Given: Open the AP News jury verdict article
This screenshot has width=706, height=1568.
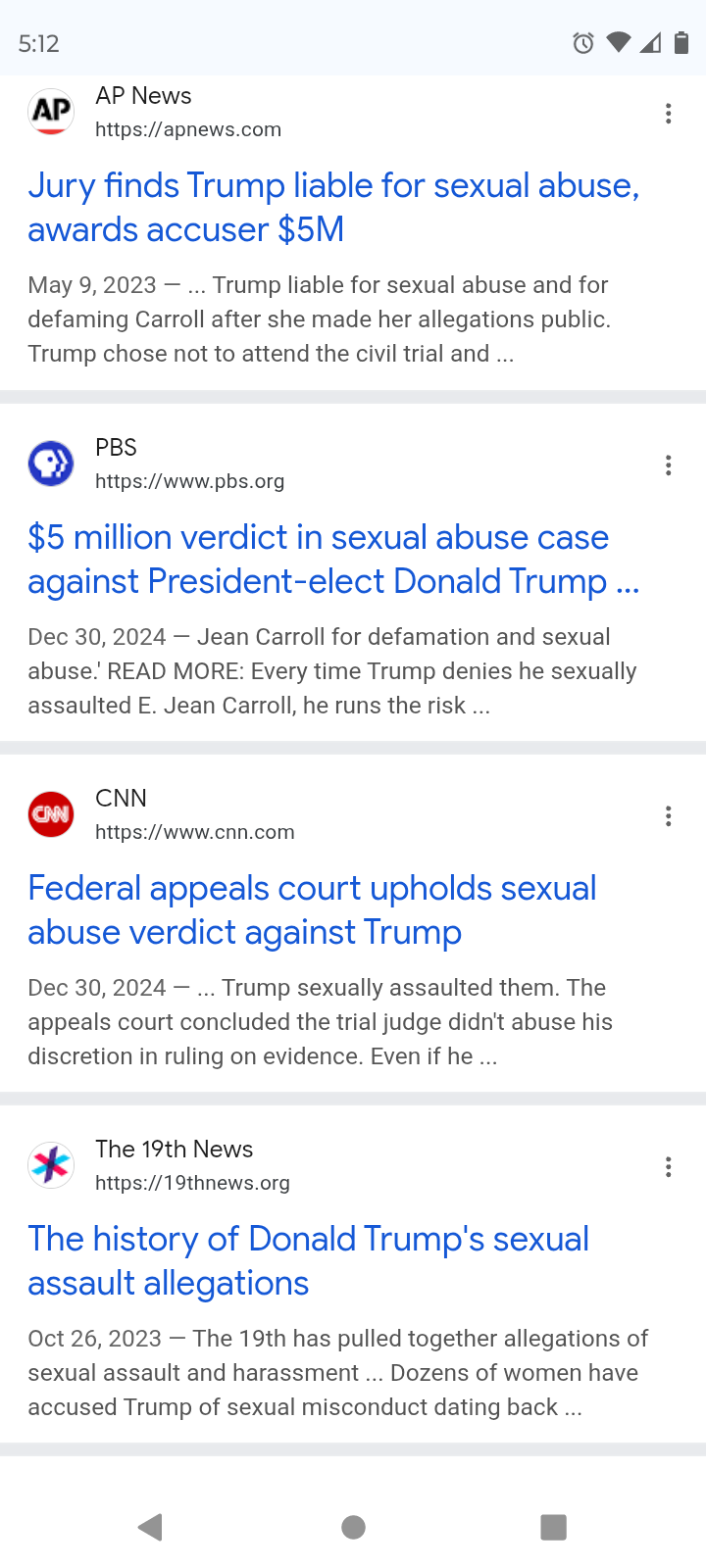Looking at the screenshot, I should [x=333, y=207].
